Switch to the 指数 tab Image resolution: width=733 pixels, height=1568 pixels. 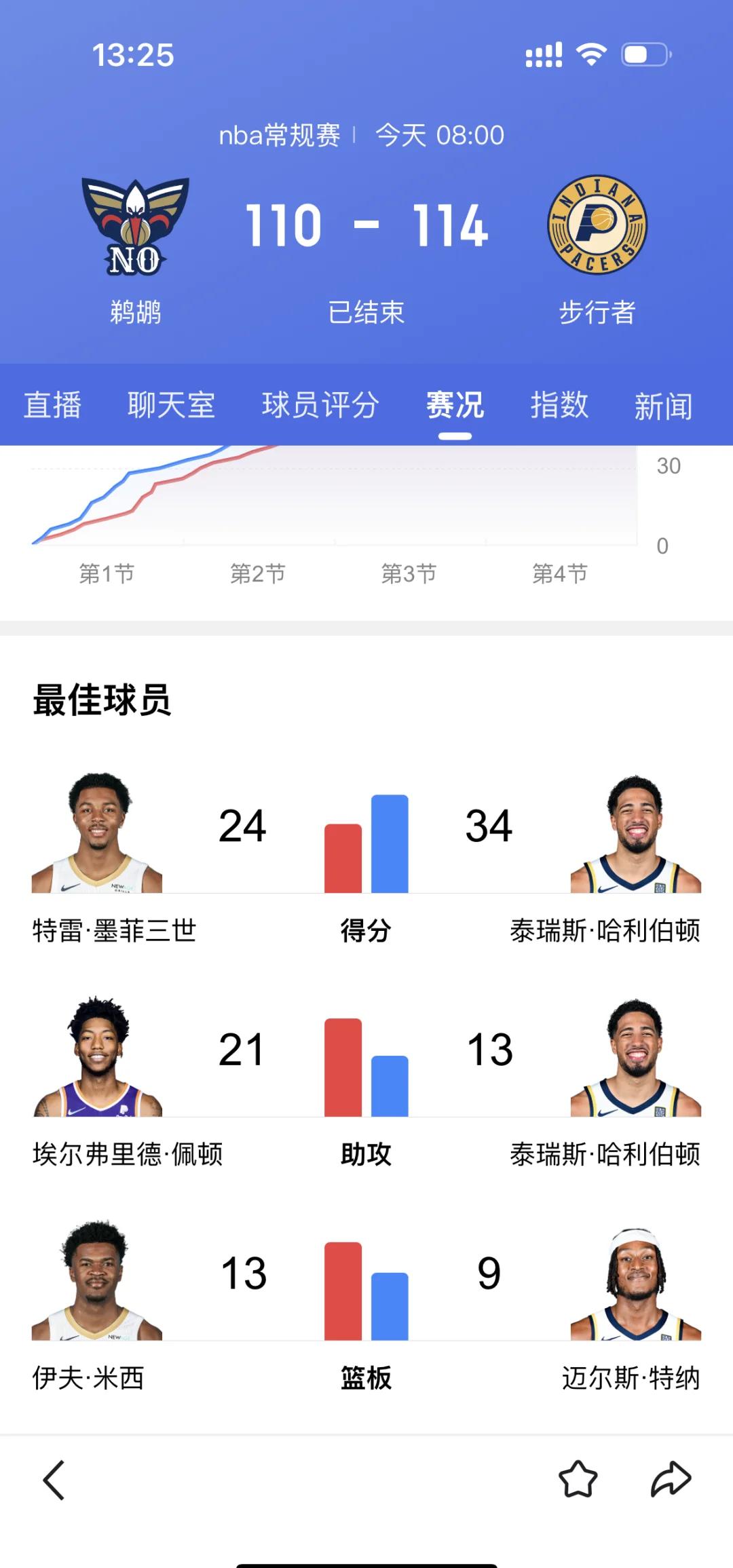click(559, 406)
